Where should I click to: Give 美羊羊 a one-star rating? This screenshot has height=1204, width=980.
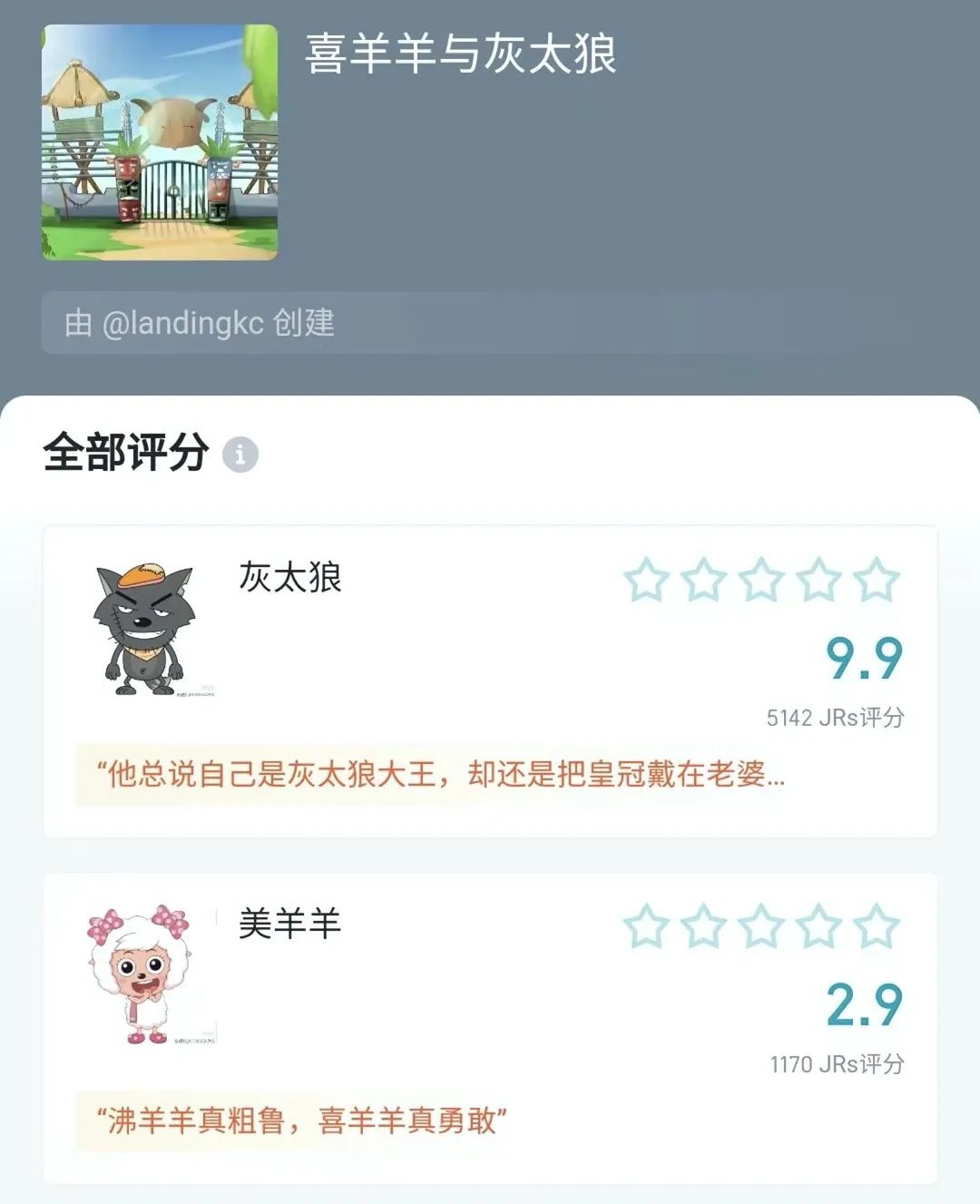[x=646, y=926]
